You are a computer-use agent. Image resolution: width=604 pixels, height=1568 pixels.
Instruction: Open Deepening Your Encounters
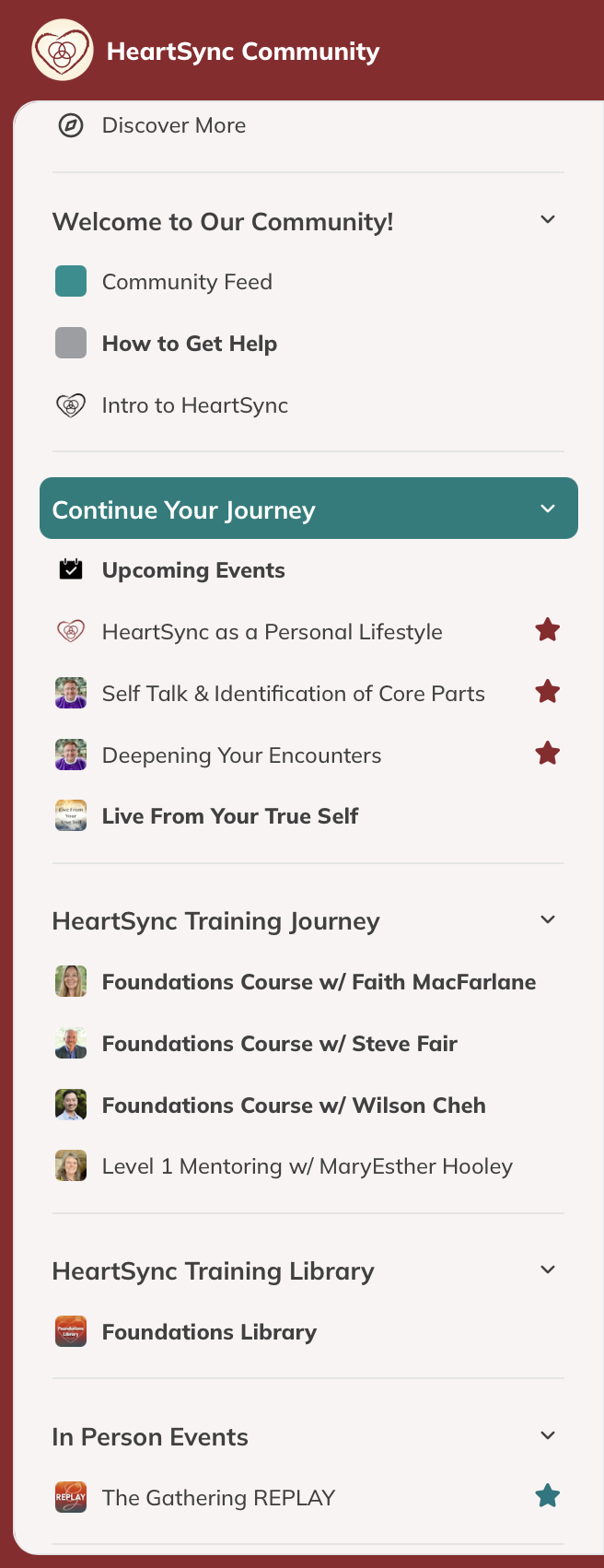(241, 755)
